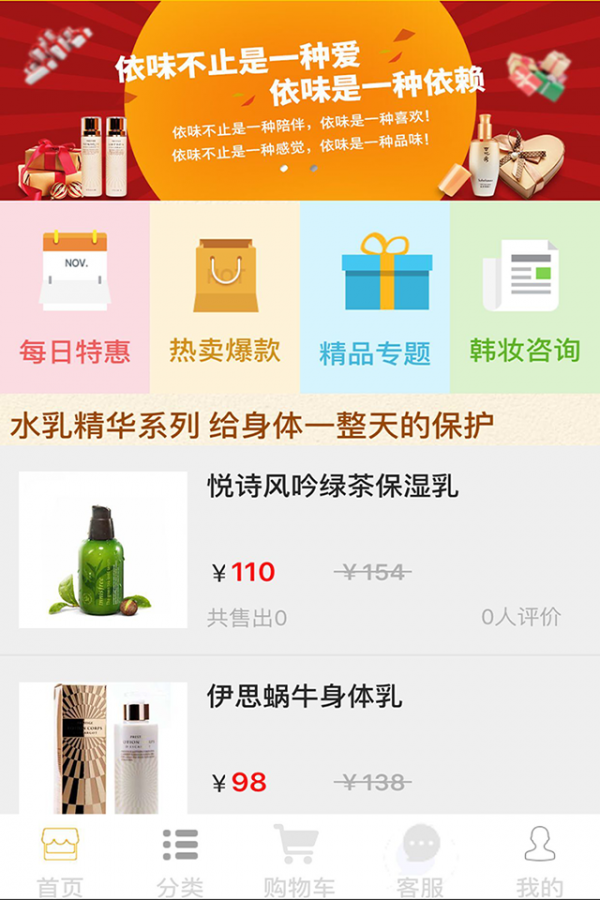The image size is (600, 900).
Task: Switch to the 首页 home tab
Action: [60, 858]
